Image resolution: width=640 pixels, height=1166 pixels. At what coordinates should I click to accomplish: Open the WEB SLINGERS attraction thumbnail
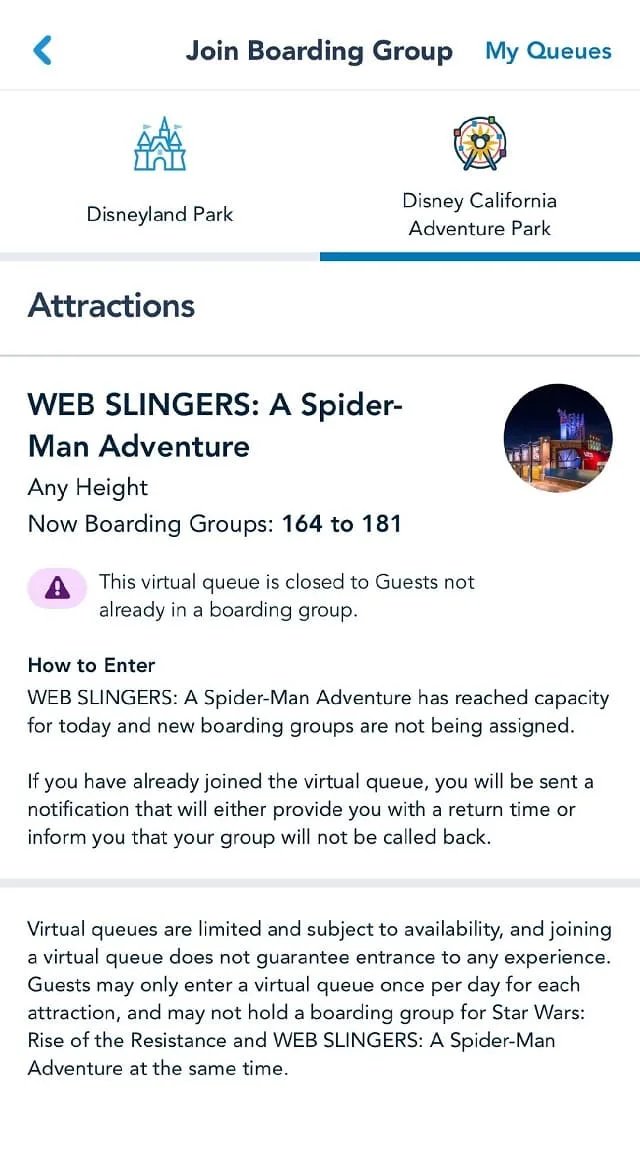[557, 438]
